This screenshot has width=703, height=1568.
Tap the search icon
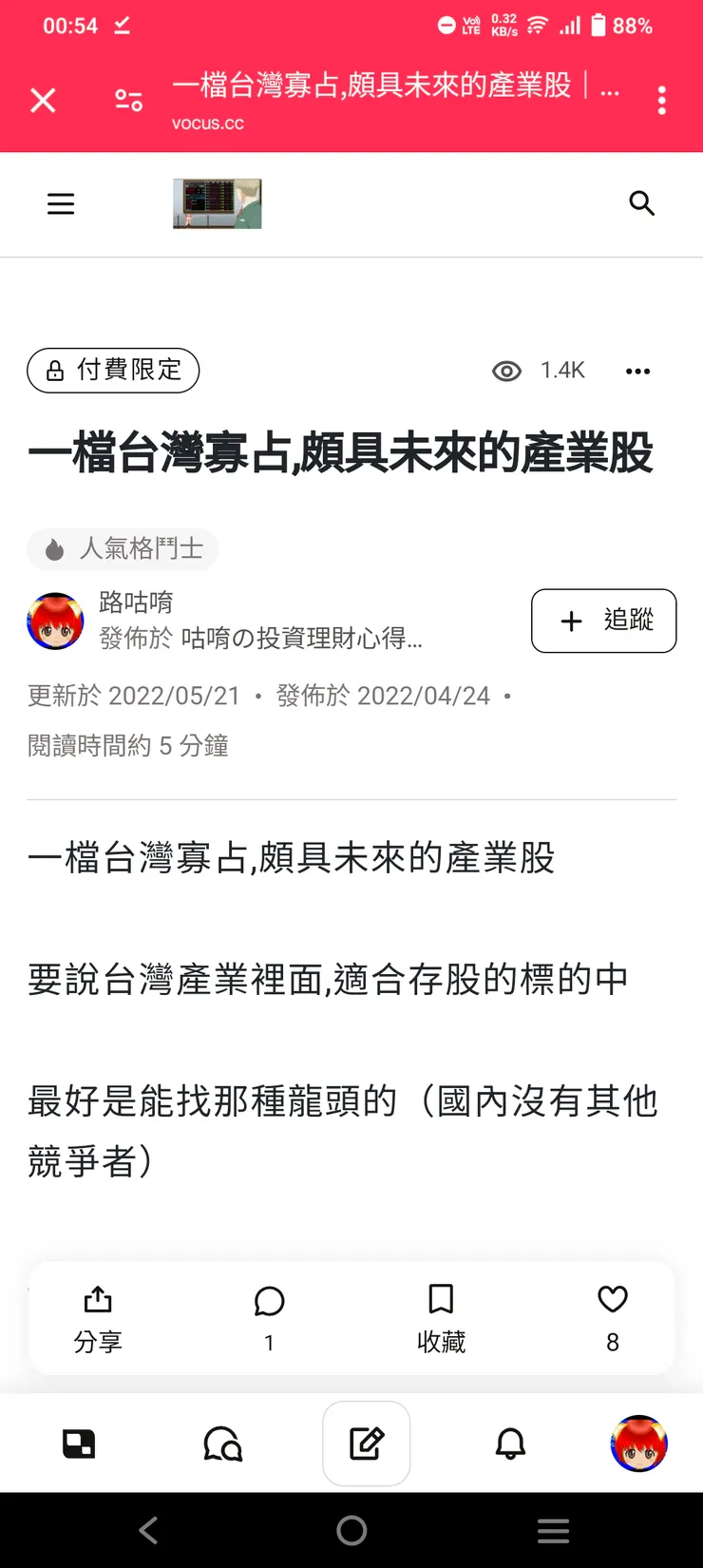[x=642, y=203]
